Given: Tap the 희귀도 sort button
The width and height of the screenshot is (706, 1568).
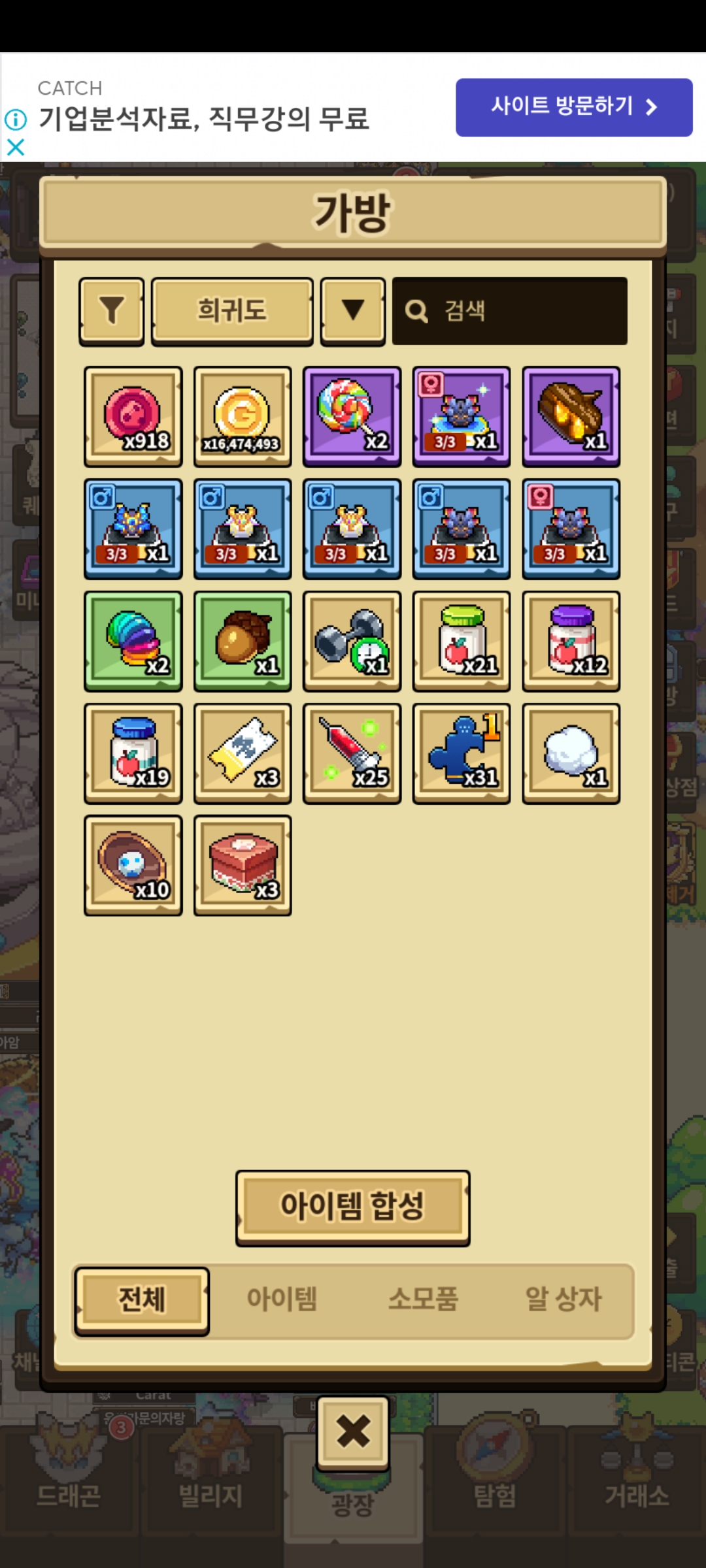Looking at the screenshot, I should tap(232, 311).
